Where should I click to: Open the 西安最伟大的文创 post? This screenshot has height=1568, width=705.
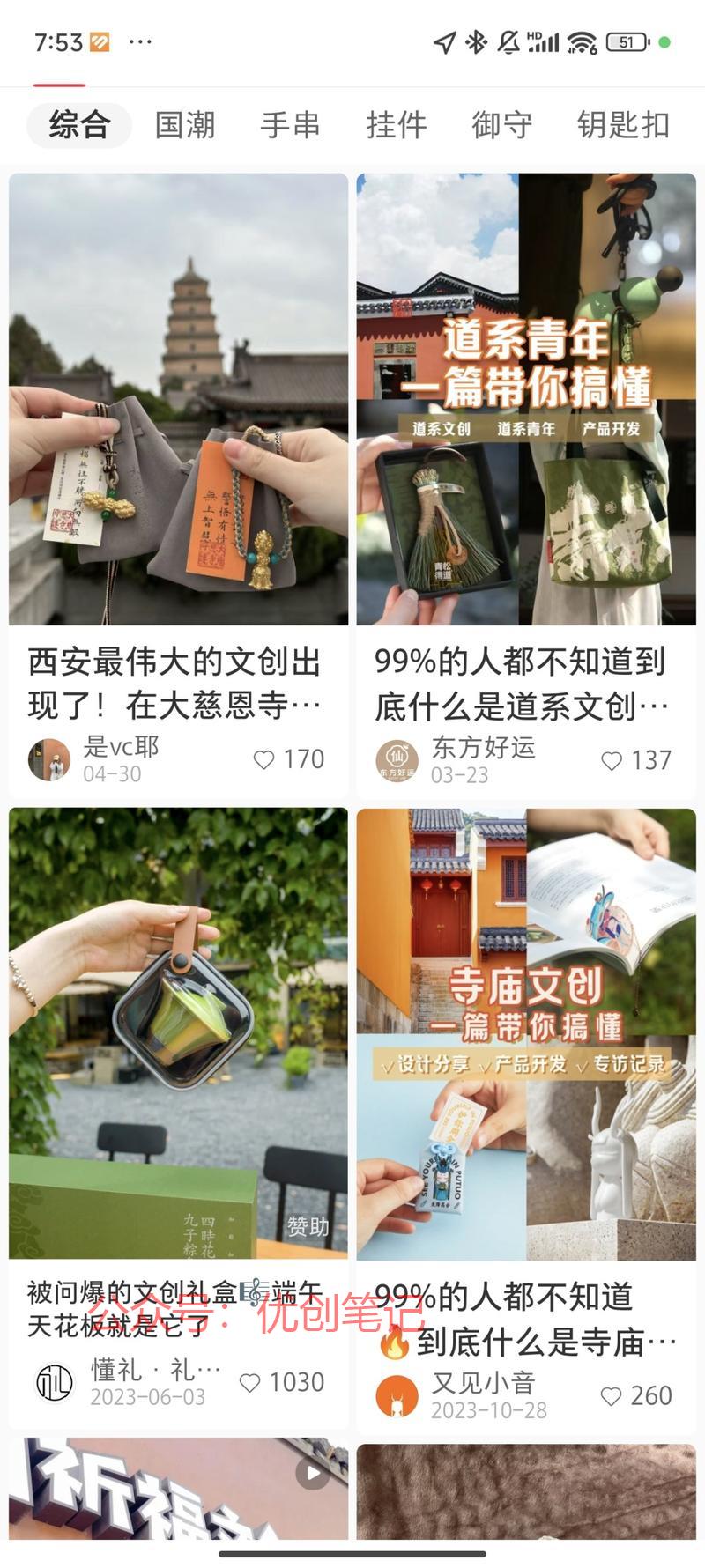click(178, 401)
